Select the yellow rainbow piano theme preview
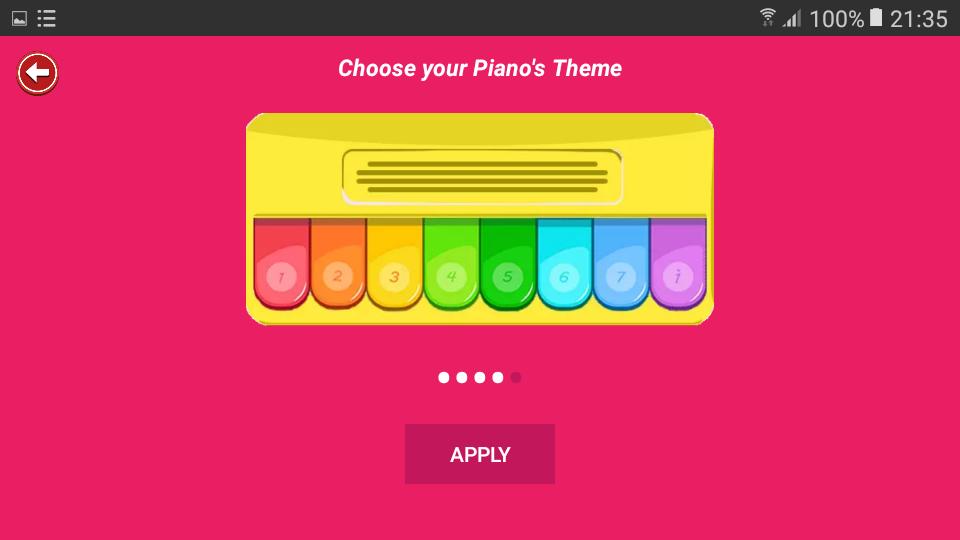The height and width of the screenshot is (540, 960). pyautogui.click(x=480, y=219)
